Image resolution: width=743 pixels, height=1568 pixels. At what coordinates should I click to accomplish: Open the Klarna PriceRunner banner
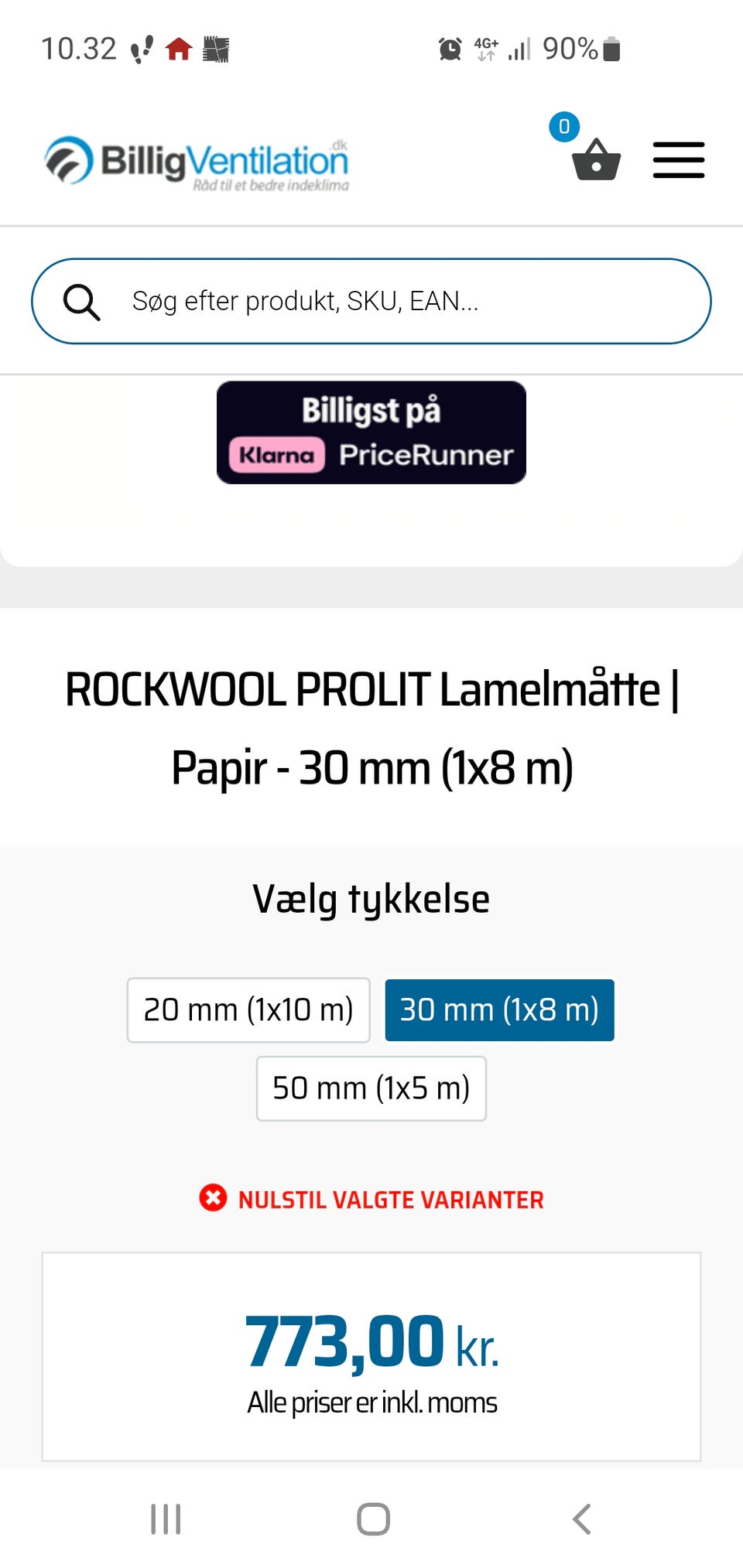371,432
